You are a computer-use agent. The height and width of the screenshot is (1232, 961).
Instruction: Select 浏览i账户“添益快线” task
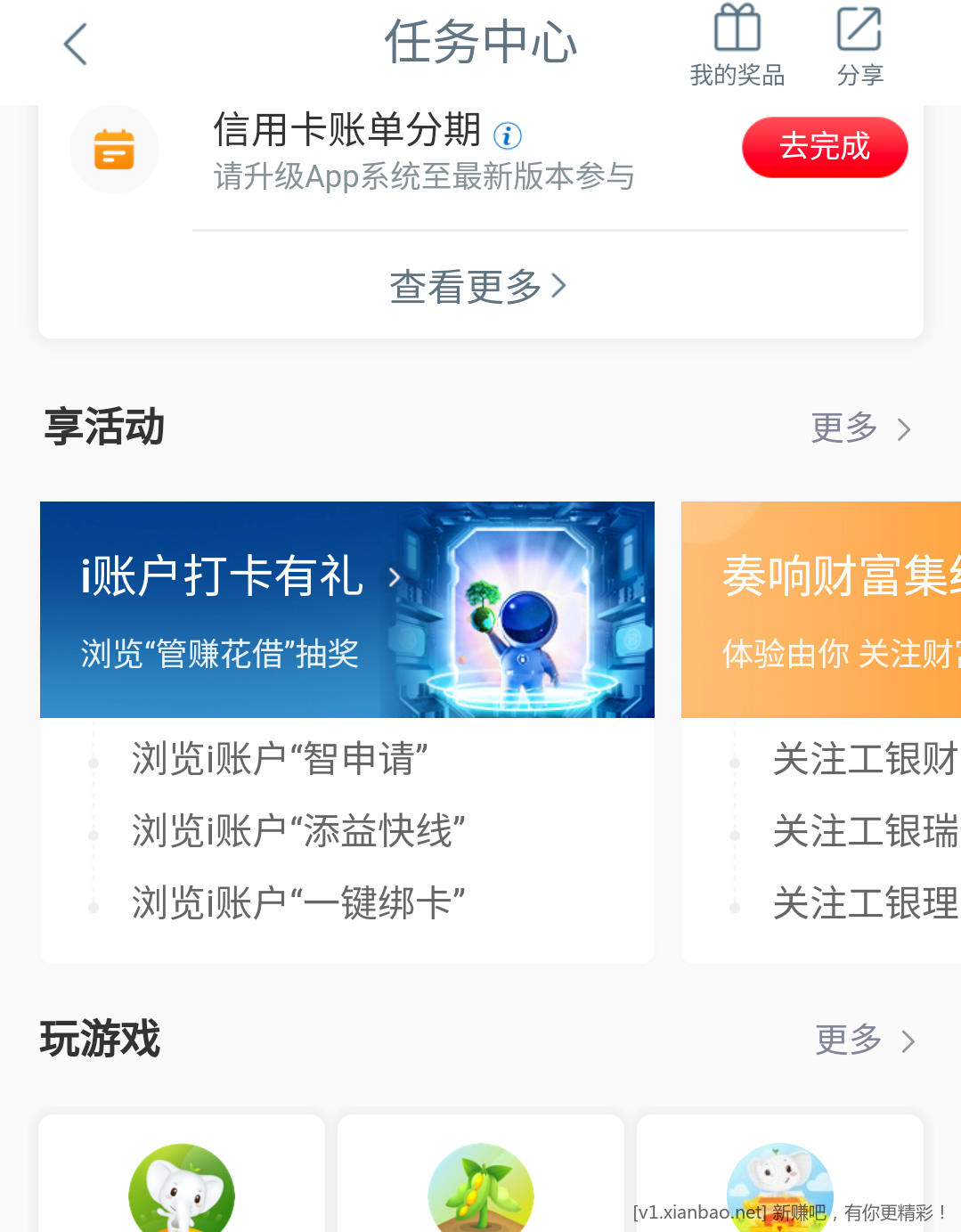pos(298,831)
